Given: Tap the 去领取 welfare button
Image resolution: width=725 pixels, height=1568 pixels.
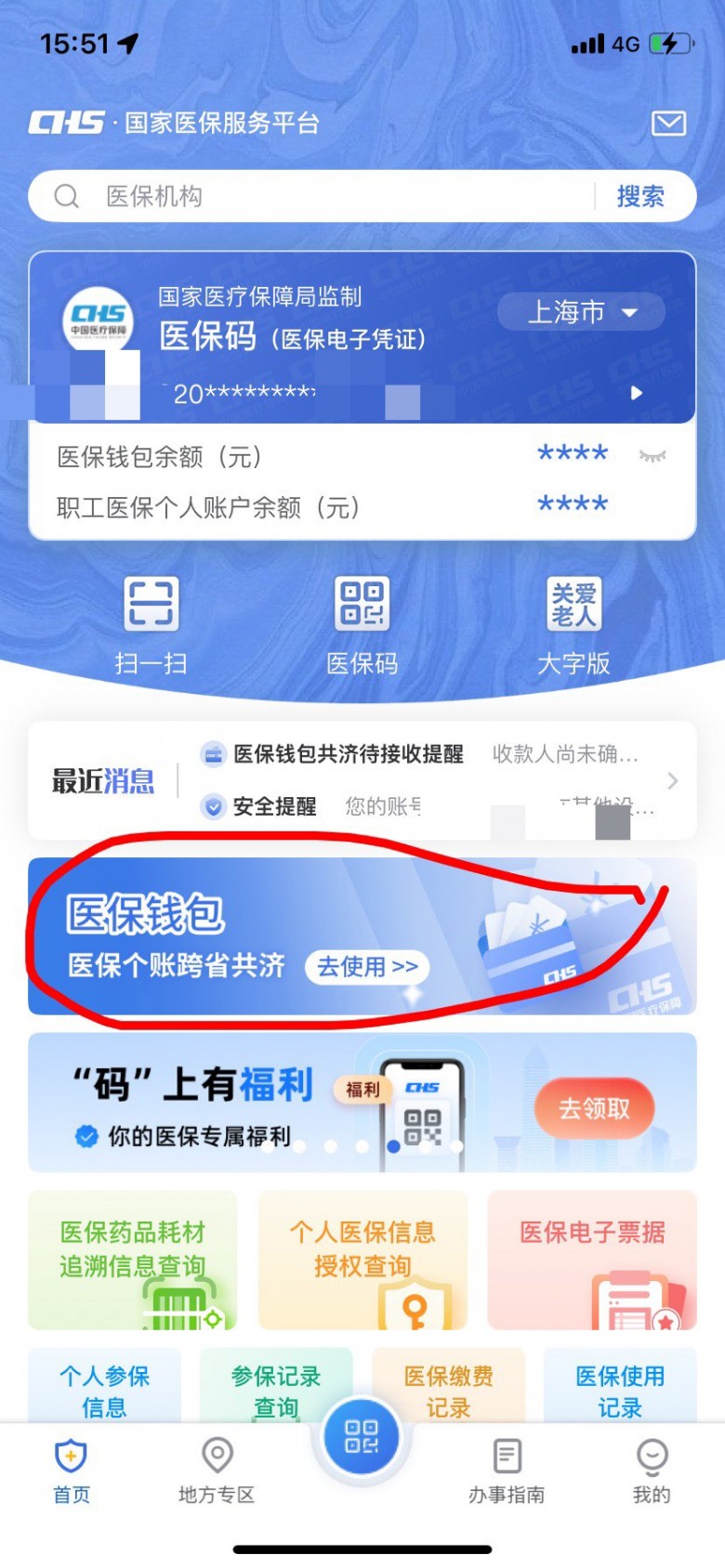Looking at the screenshot, I should click(594, 1108).
